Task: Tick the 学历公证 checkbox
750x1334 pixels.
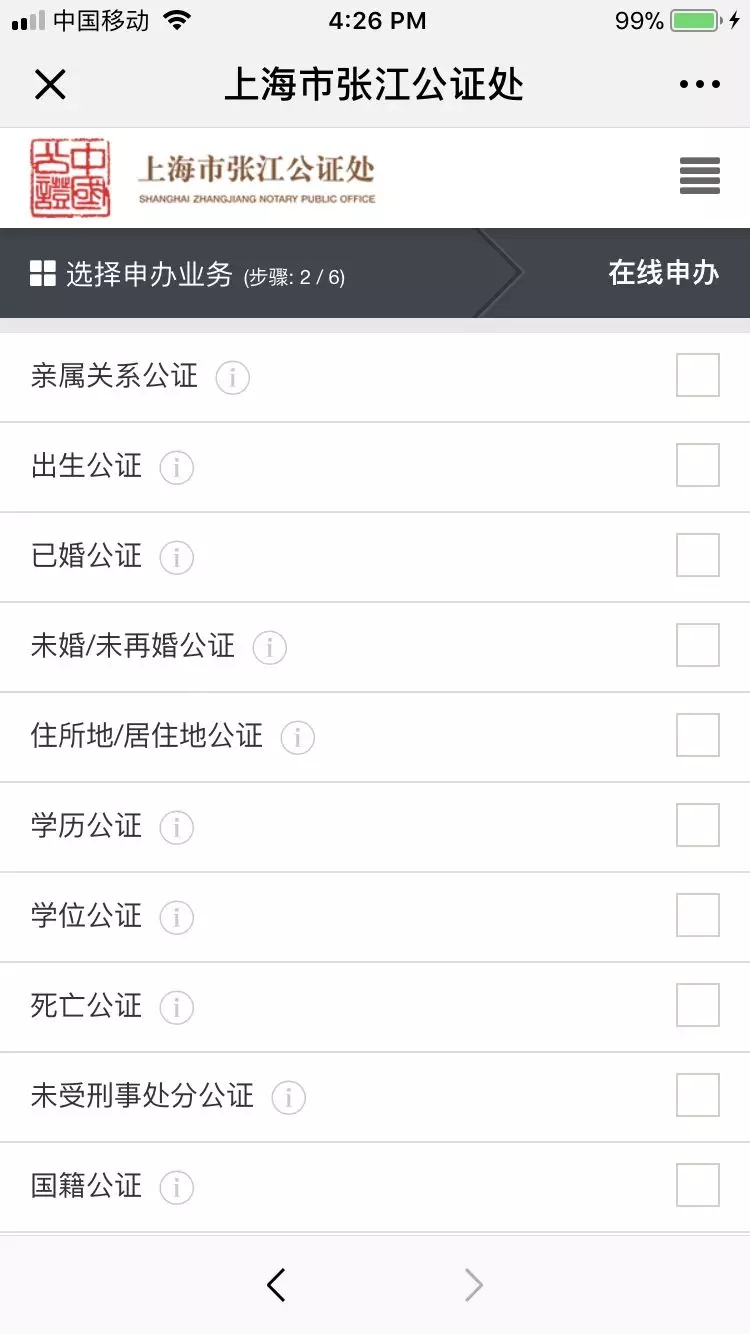Action: coord(698,826)
